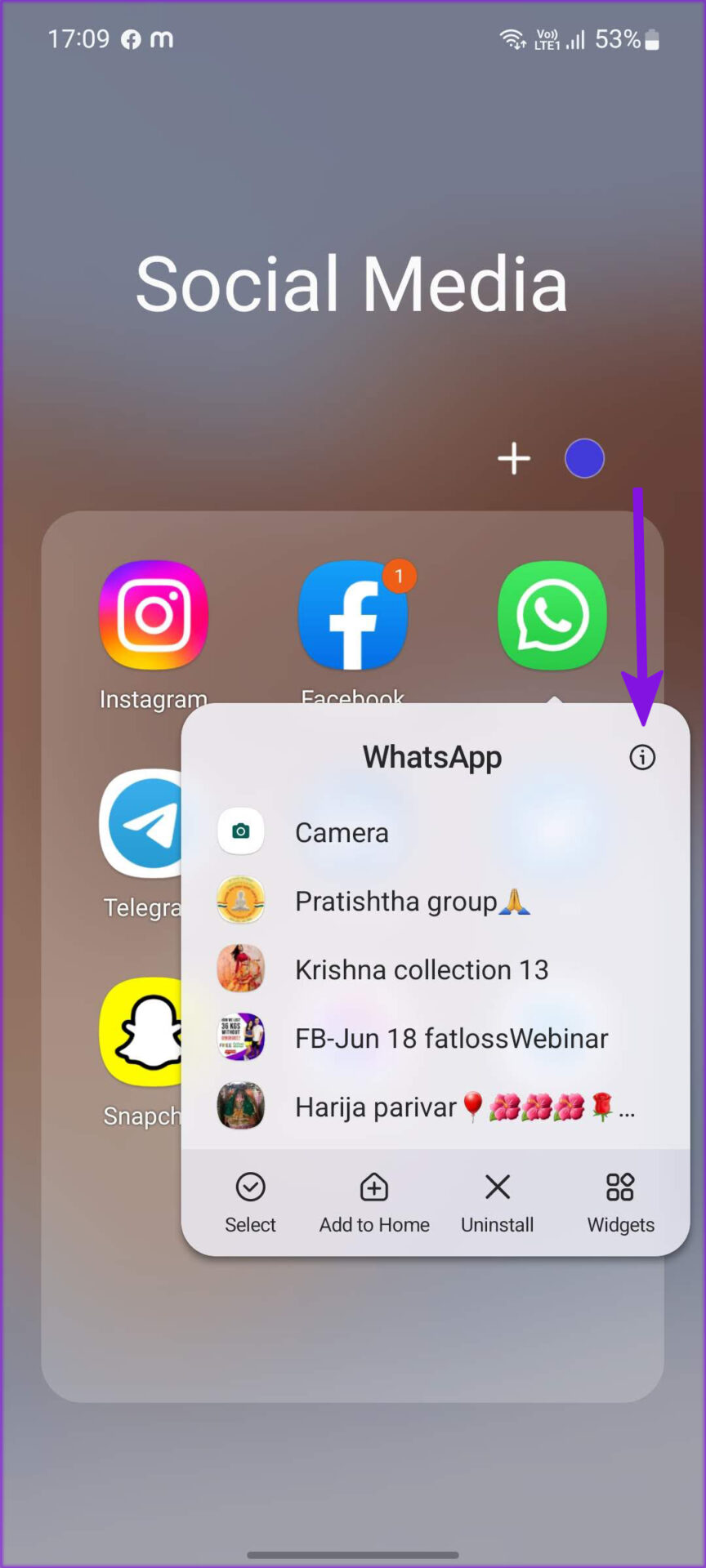Change folder color with the blue dot
706x1568 pixels.
pyautogui.click(x=584, y=458)
